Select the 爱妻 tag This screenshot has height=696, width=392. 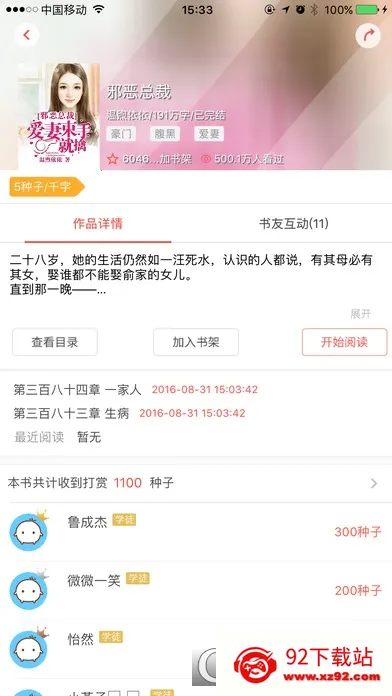209,134
